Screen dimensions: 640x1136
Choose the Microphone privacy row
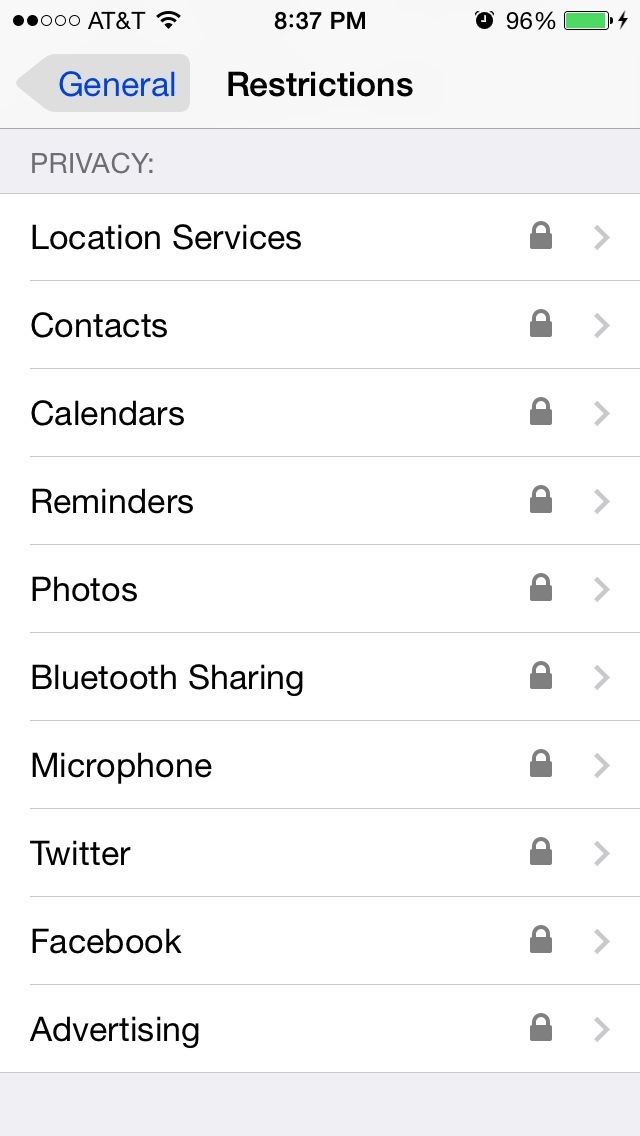pos(320,766)
